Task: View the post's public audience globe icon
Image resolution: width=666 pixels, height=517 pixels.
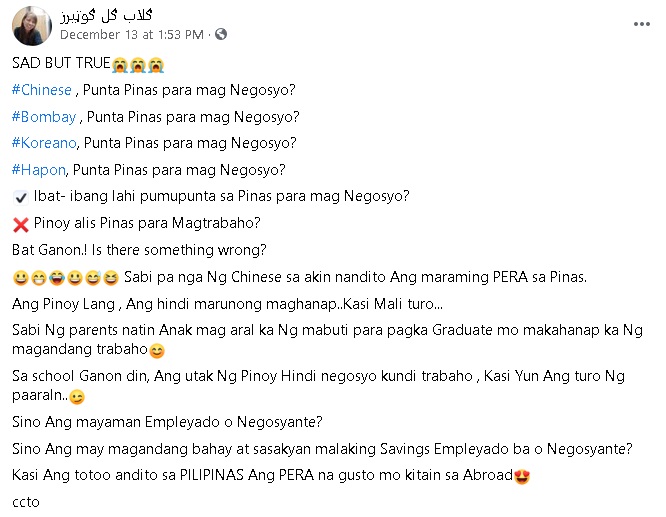Action: click(221, 34)
